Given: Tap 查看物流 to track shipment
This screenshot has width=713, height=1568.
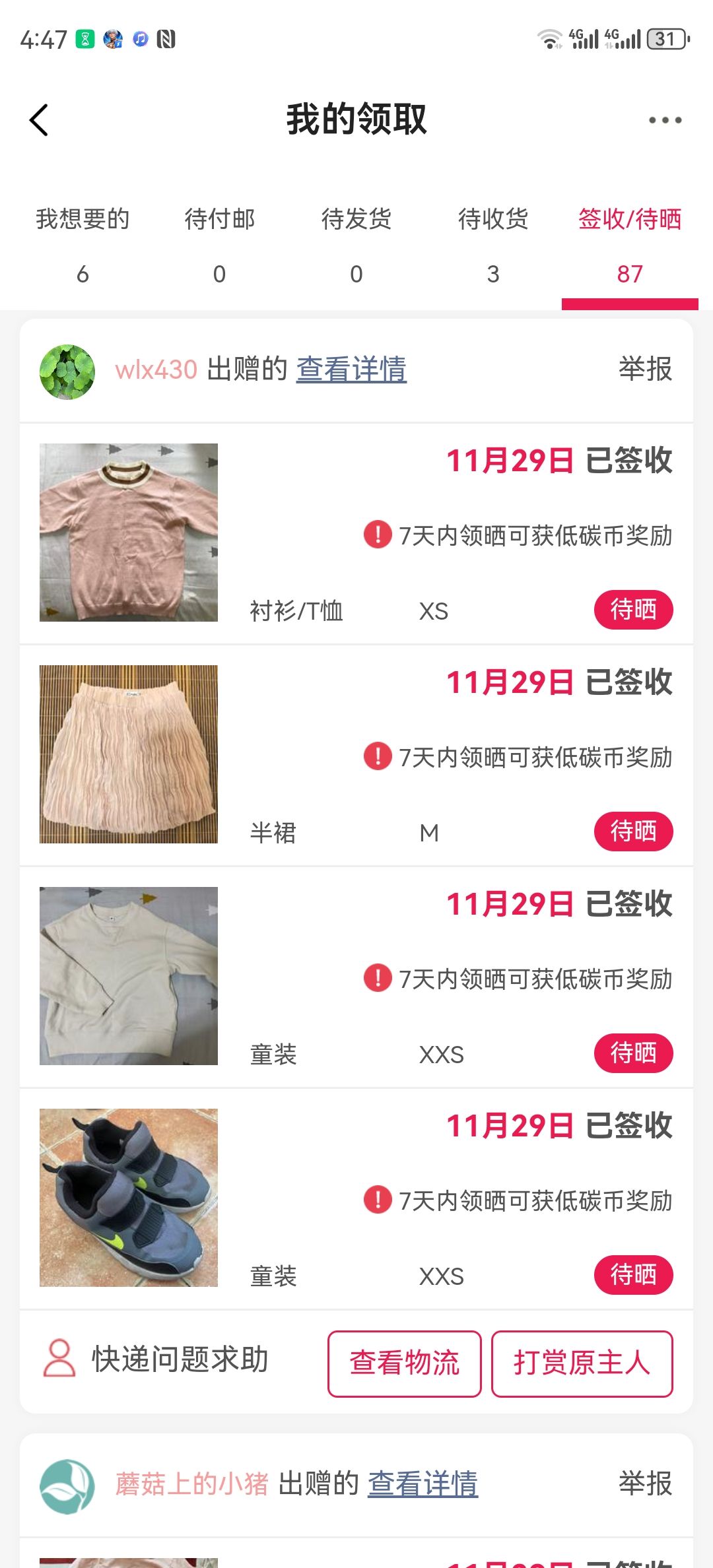Looking at the screenshot, I should pos(404,1363).
